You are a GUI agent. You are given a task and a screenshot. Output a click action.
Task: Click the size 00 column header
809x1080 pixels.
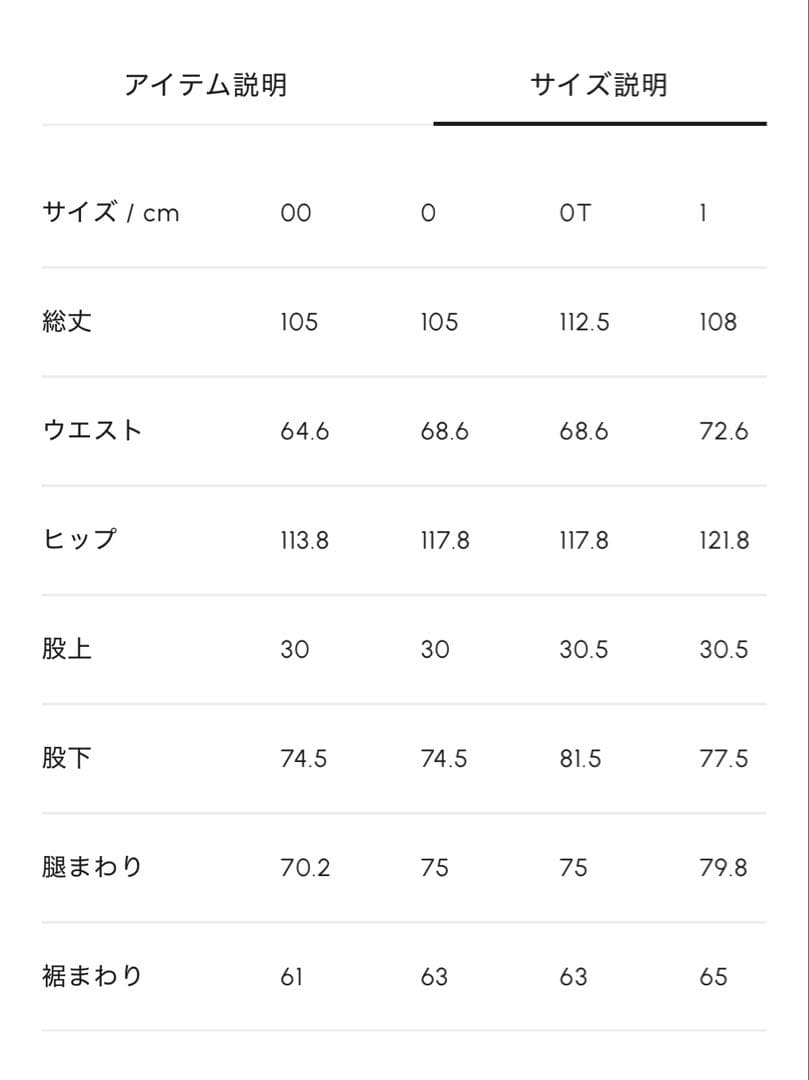click(295, 212)
